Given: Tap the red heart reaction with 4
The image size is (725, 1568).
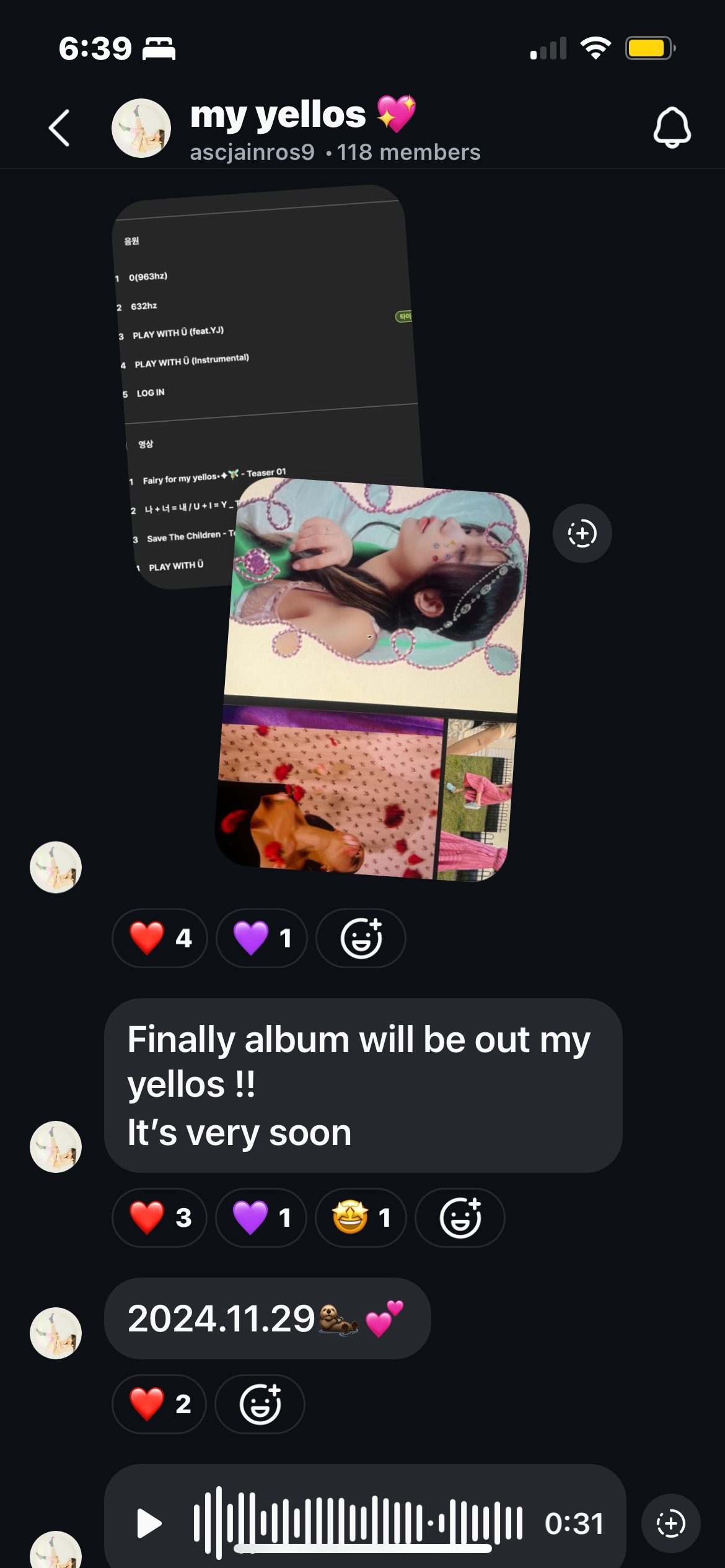Looking at the screenshot, I should [160, 938].
